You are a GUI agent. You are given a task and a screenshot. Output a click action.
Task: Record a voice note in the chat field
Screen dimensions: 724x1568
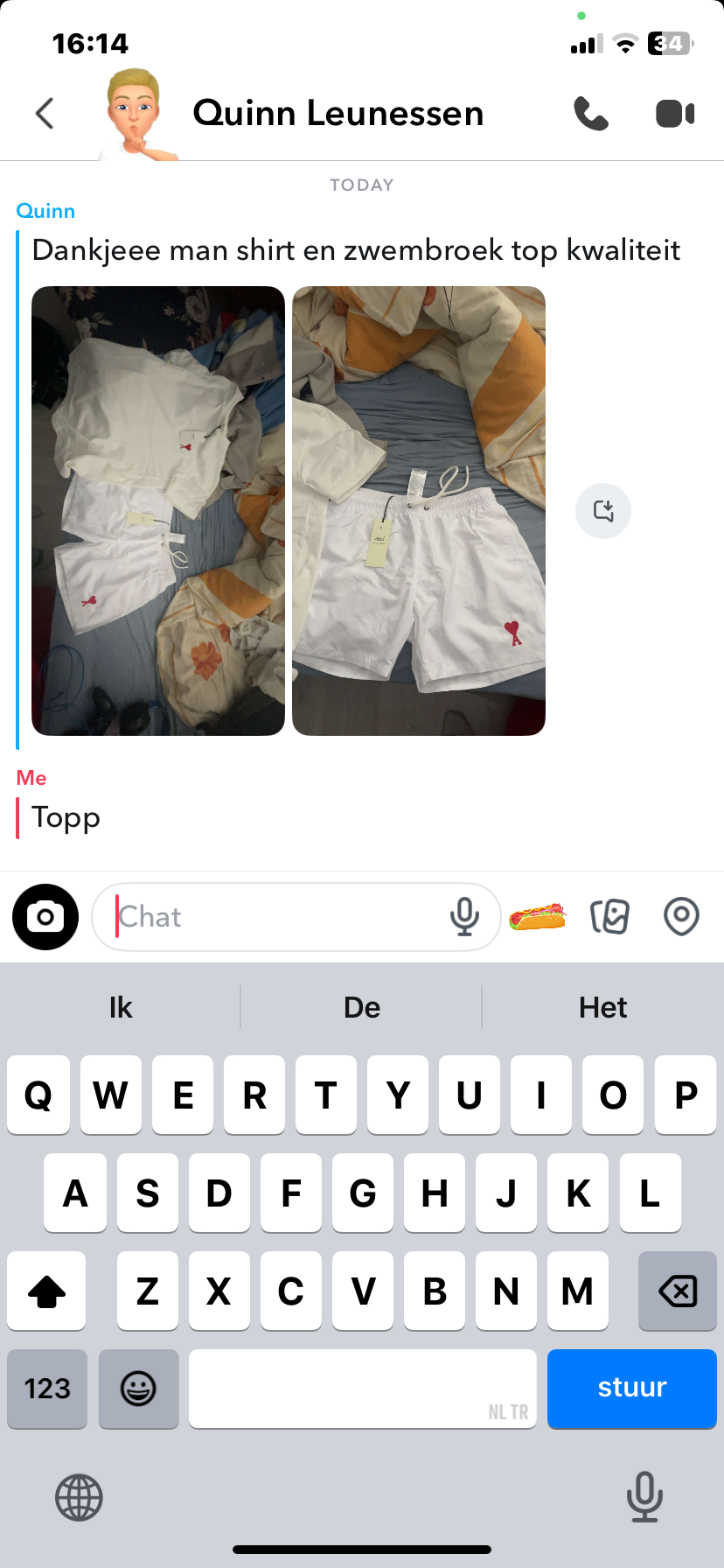[x=464, y=917]
